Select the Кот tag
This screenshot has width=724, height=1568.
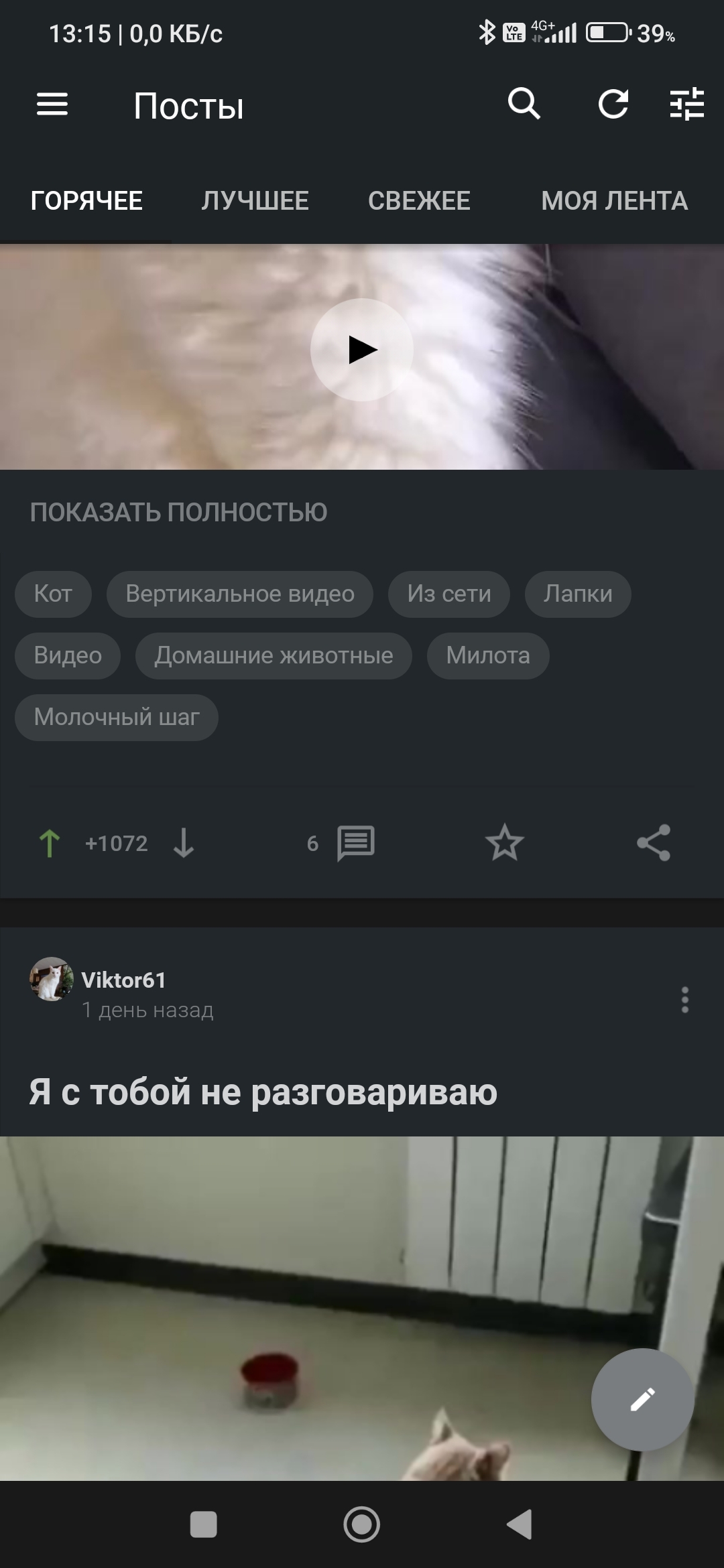tap(53, 594)
